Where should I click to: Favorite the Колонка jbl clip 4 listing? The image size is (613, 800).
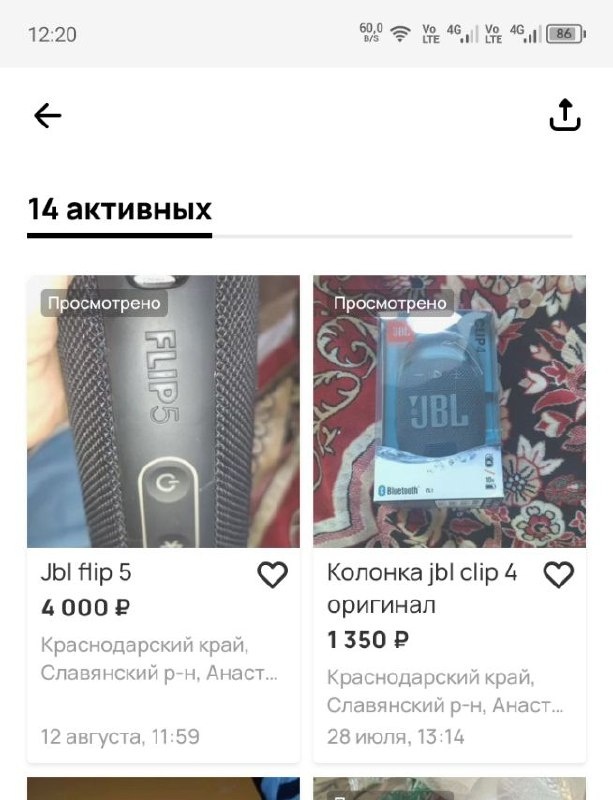coord(558,574)
